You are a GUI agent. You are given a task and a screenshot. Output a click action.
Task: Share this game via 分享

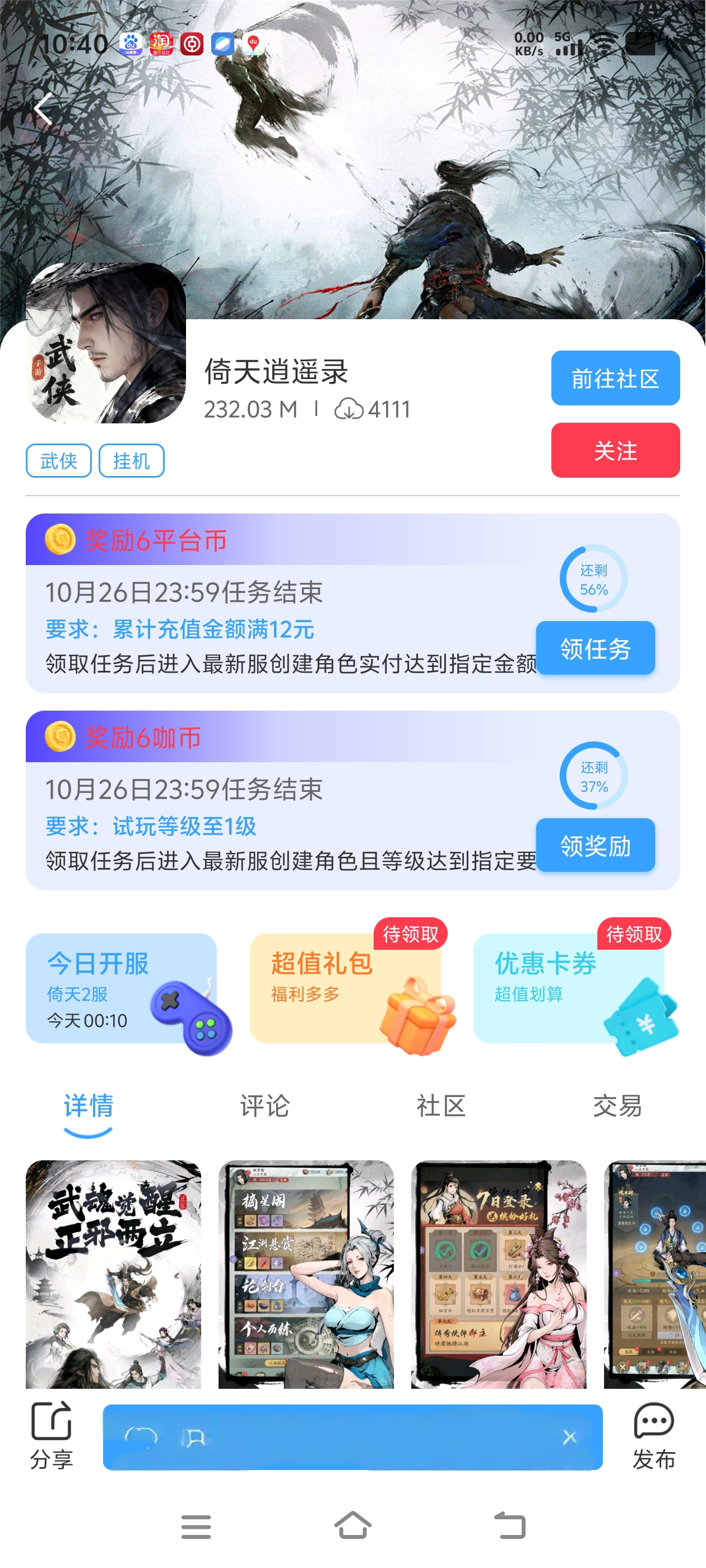click(51, 1435)
